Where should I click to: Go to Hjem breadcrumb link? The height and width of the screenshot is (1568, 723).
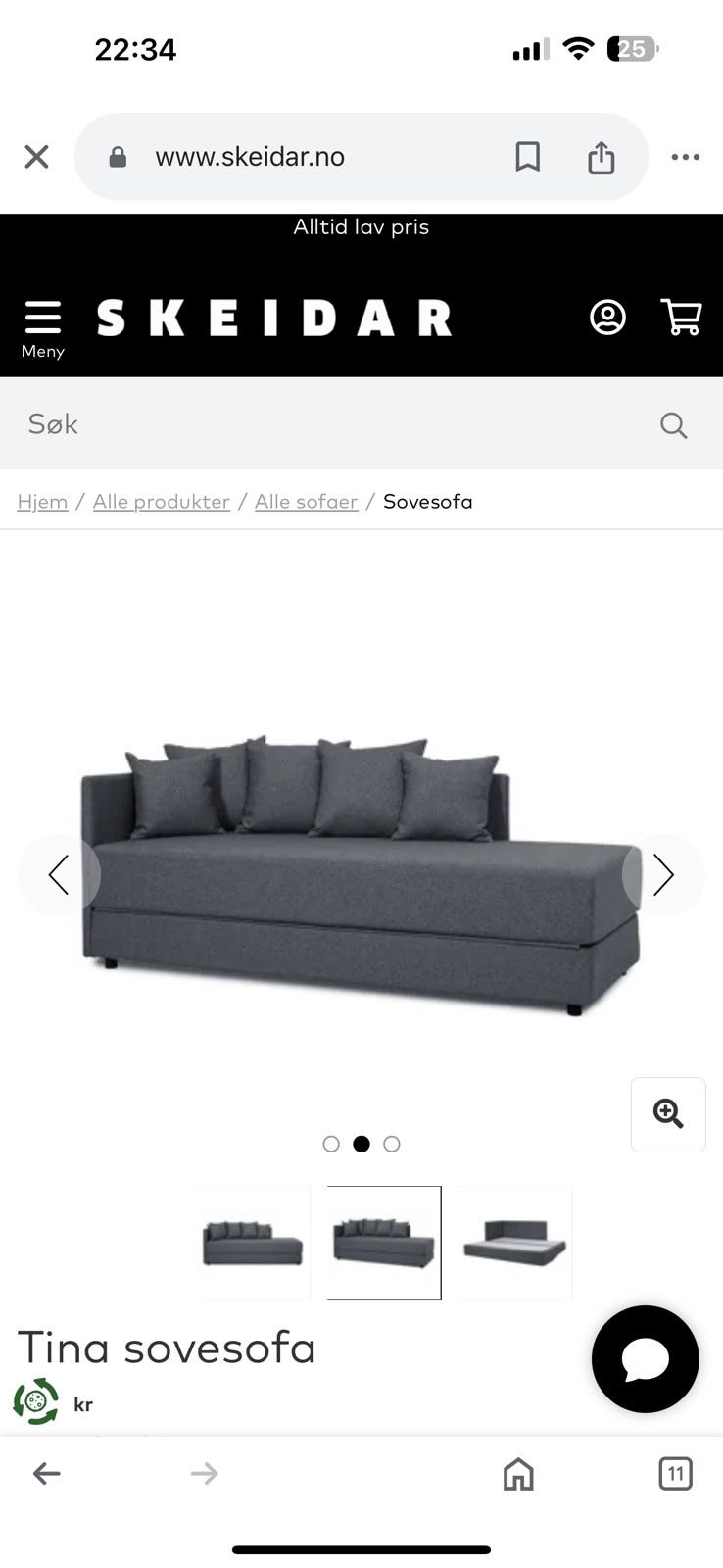pos(42,502)
